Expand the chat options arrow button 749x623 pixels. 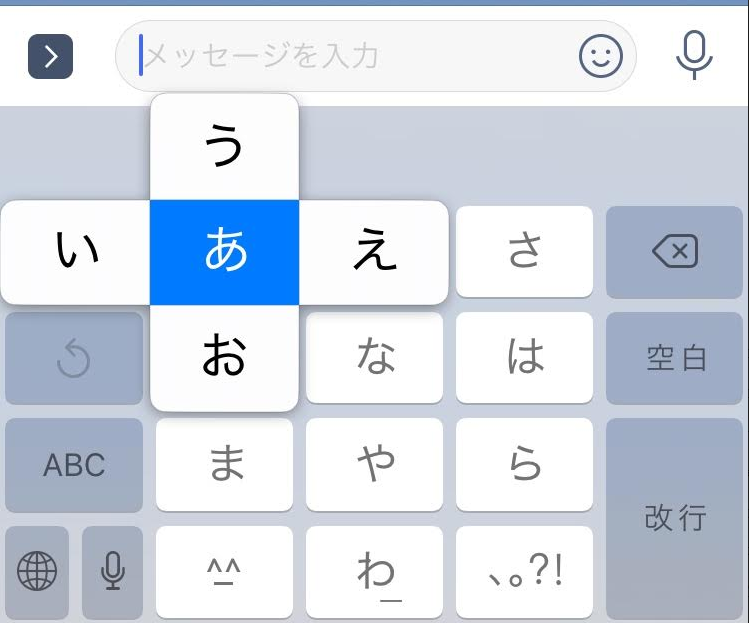pos(51,56)
